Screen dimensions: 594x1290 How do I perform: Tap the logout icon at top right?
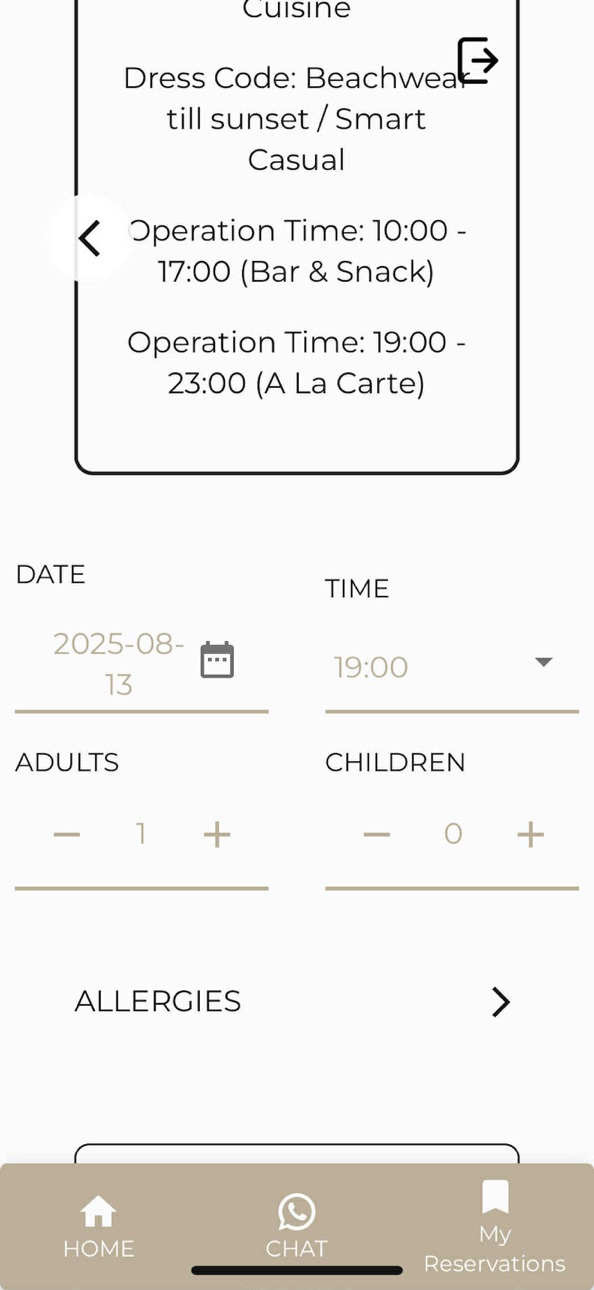coord(477,60)
